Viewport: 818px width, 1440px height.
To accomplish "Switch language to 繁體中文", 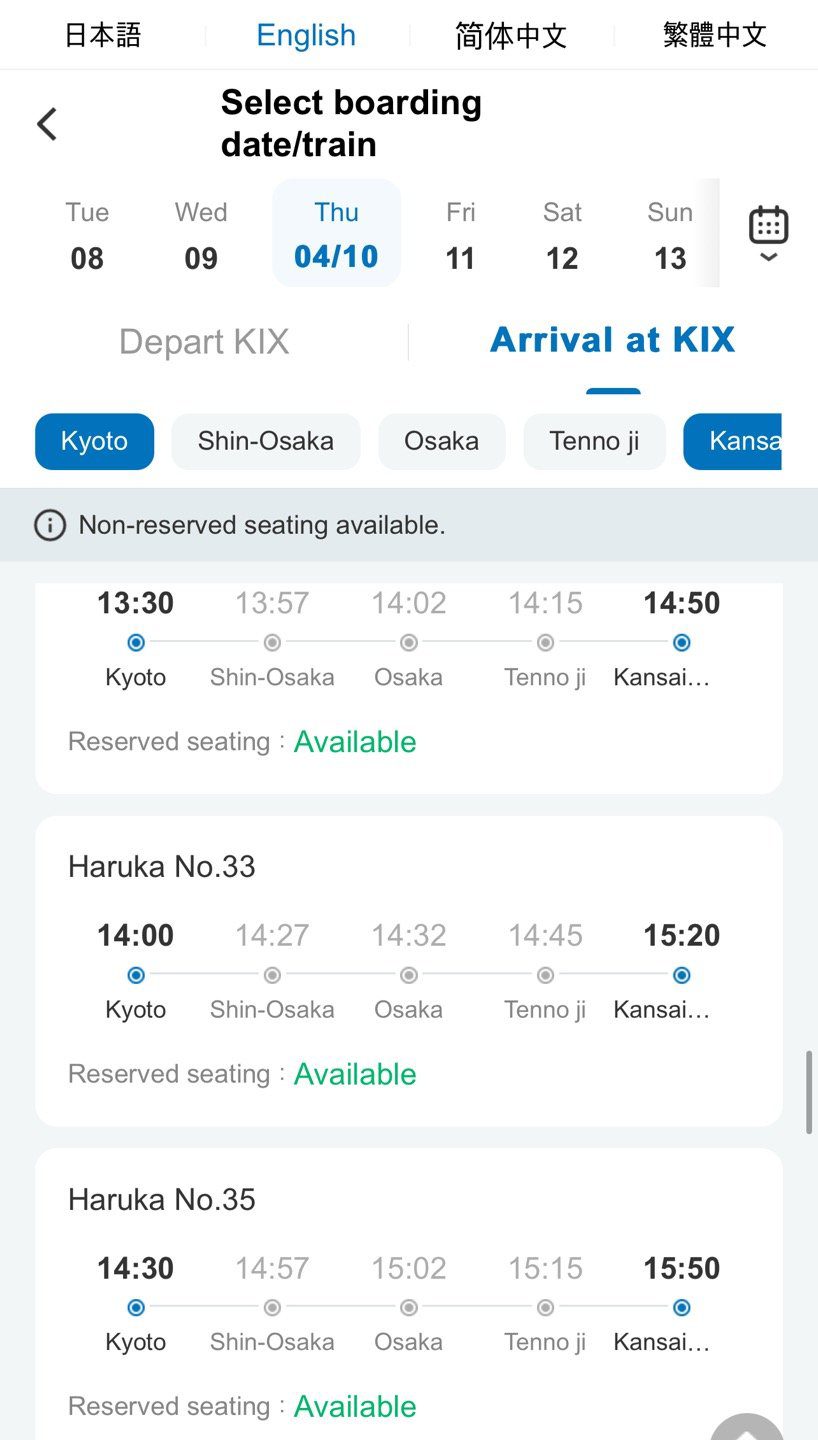I will [714, 35].
